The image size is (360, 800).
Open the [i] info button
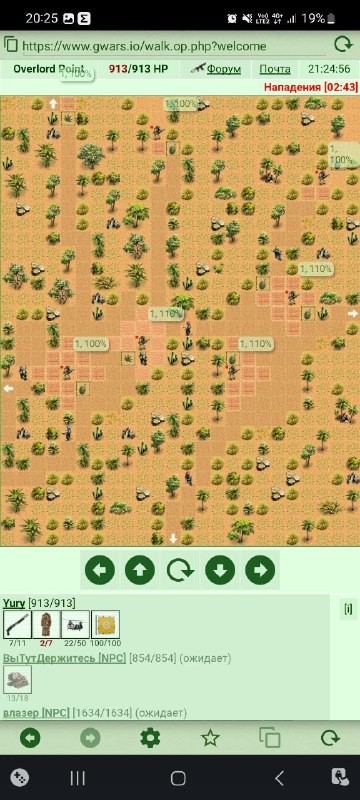[348, 608]
